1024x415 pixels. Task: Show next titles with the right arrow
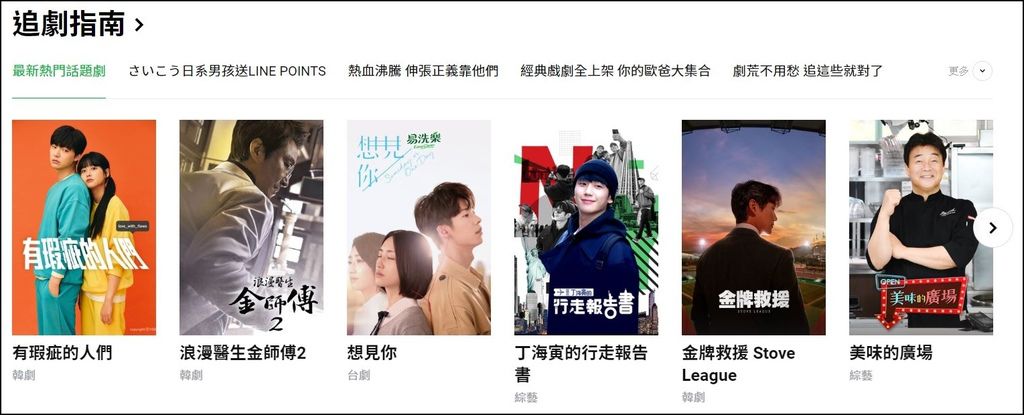pyautogui.click(x=992, y=228)
